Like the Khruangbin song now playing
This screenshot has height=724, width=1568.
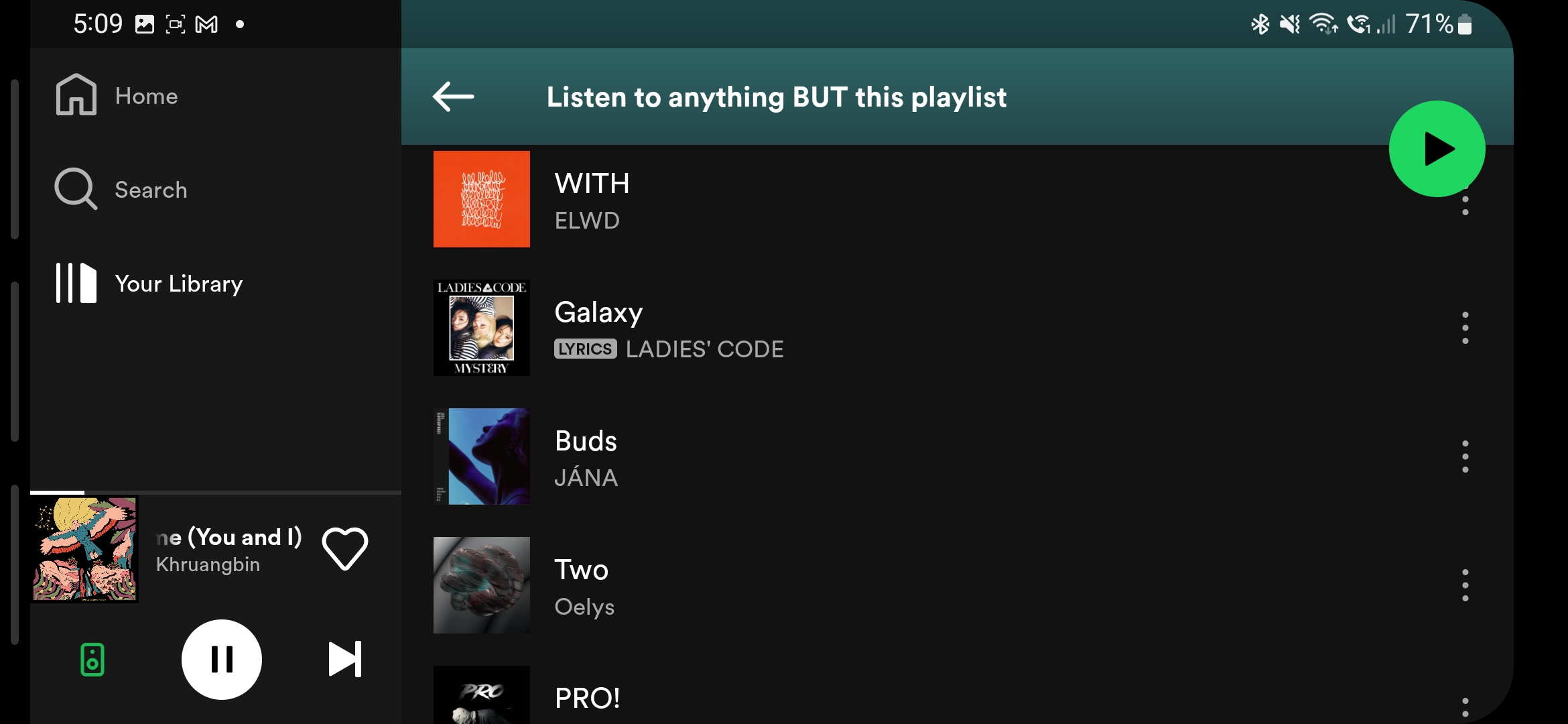coord(344,549)
